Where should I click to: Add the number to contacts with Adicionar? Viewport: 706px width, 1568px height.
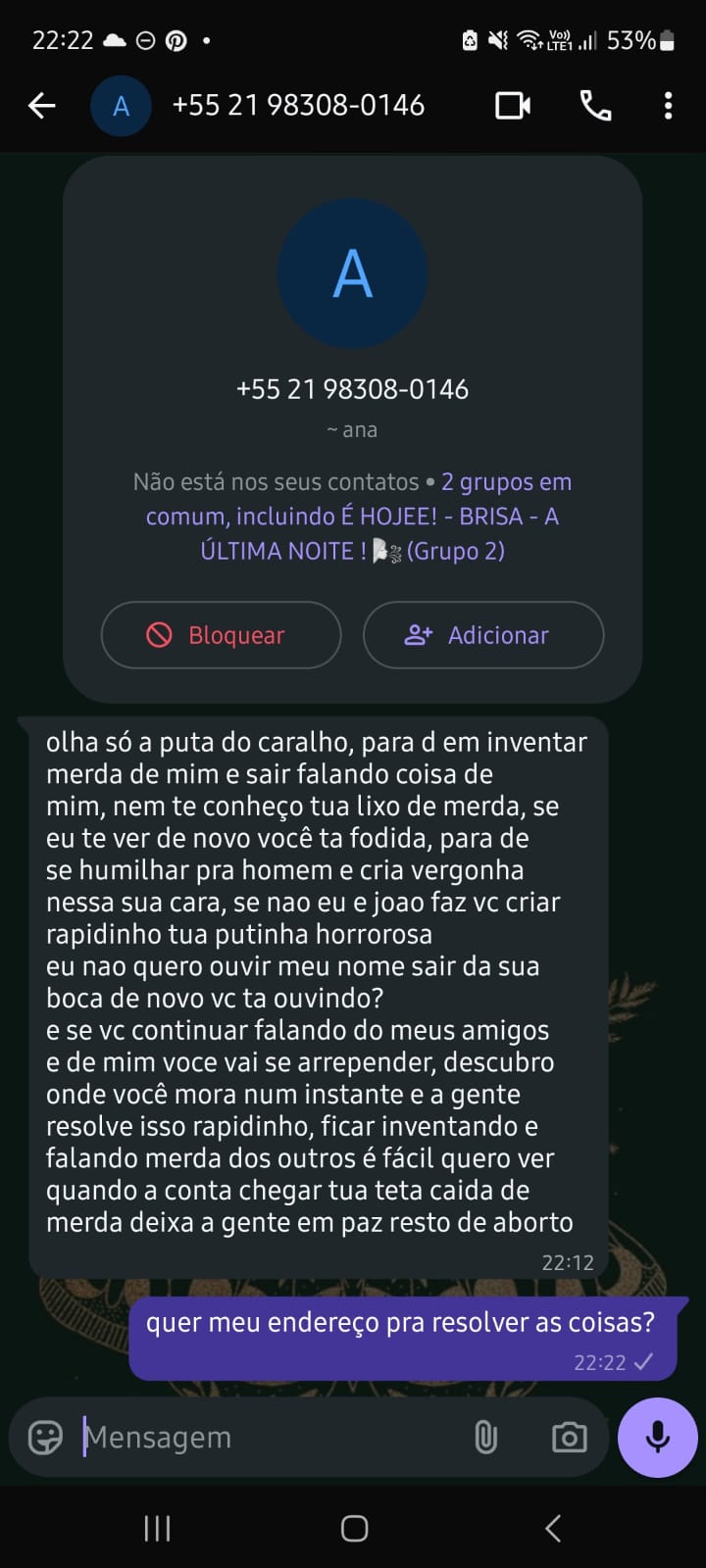482,635
